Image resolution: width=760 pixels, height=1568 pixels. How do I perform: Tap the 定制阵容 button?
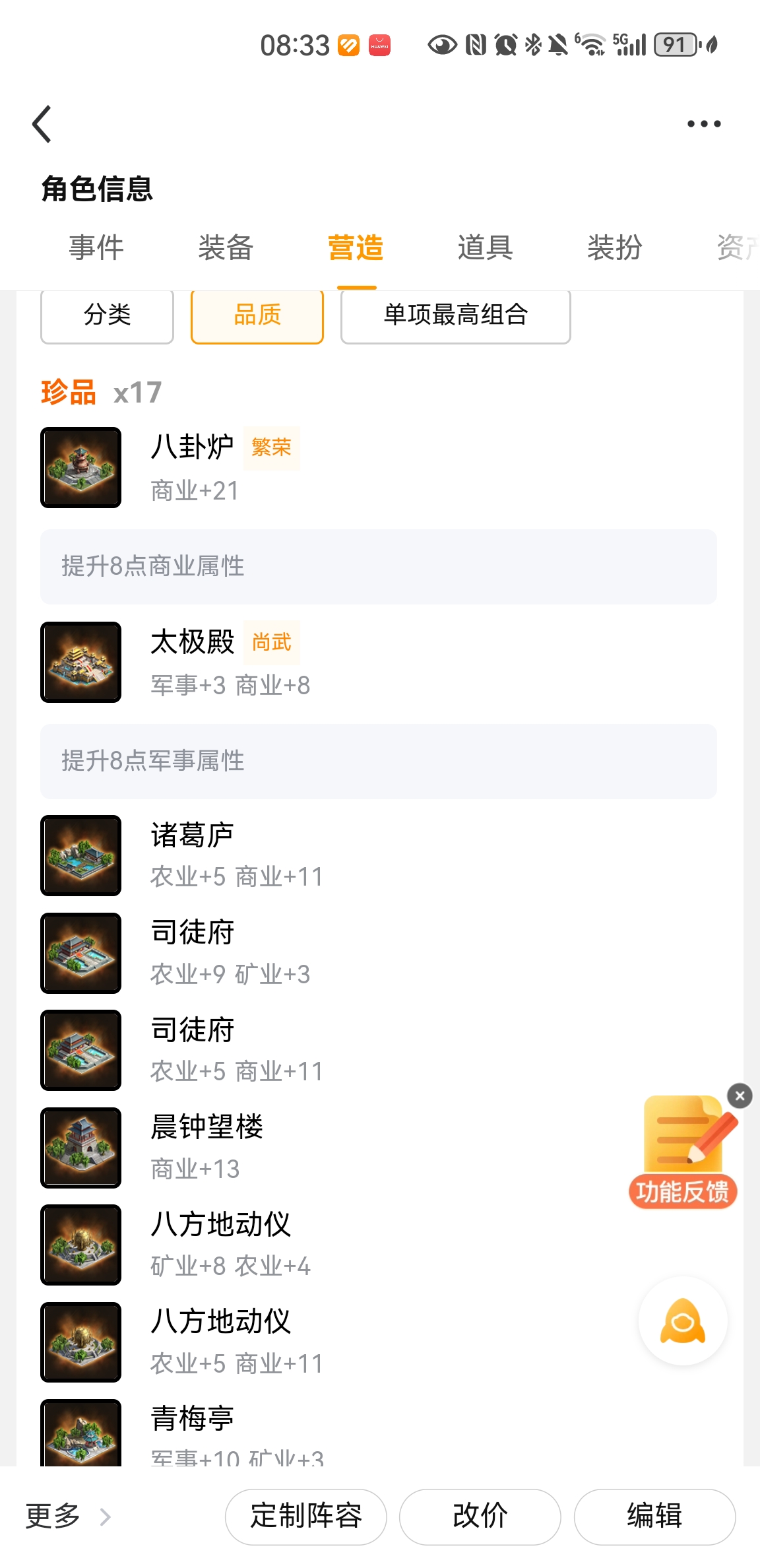[306, 1517]
